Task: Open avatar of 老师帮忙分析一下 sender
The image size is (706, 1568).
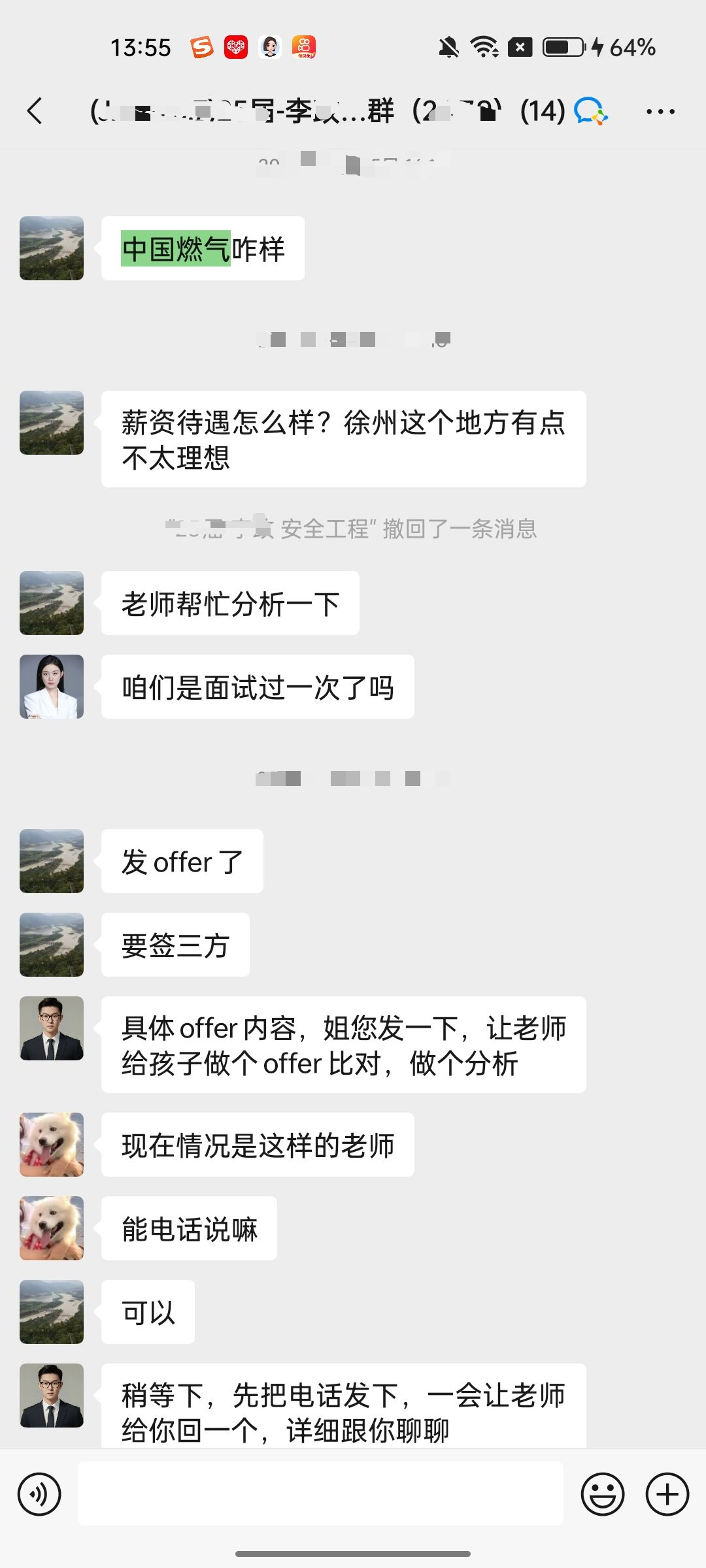Action: click(52, 603)
